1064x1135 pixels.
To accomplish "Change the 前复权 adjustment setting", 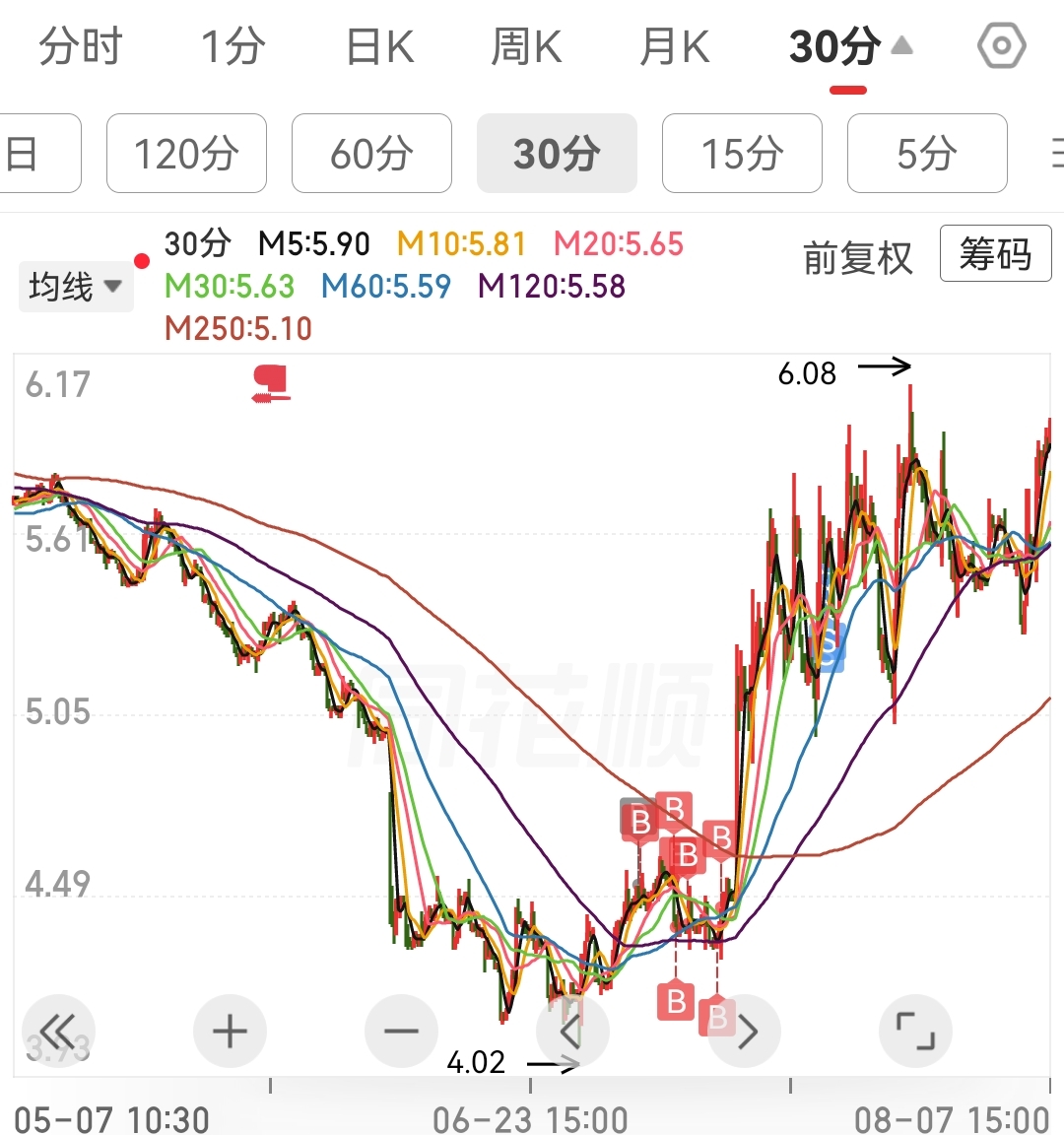I will [858, 258].
